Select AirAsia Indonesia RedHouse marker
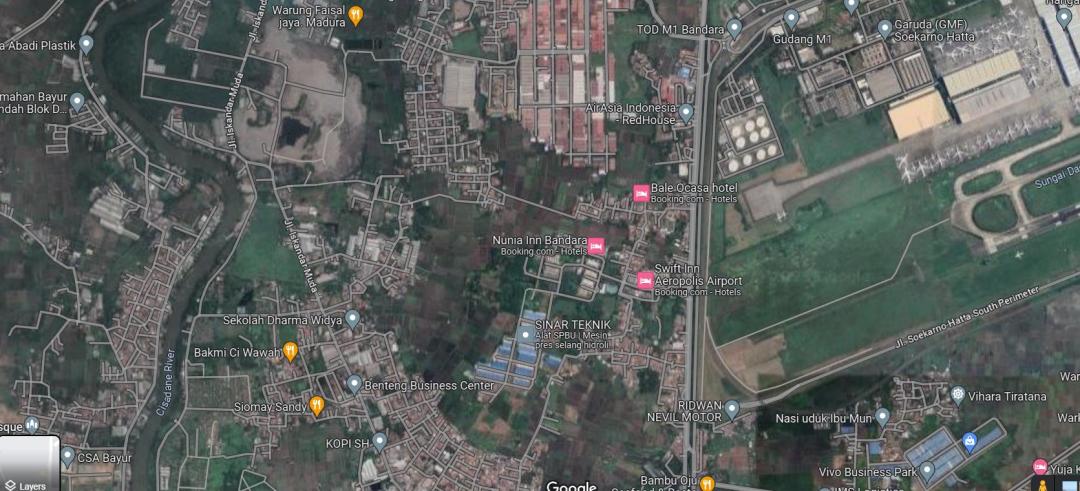 [x=686, y=112]
